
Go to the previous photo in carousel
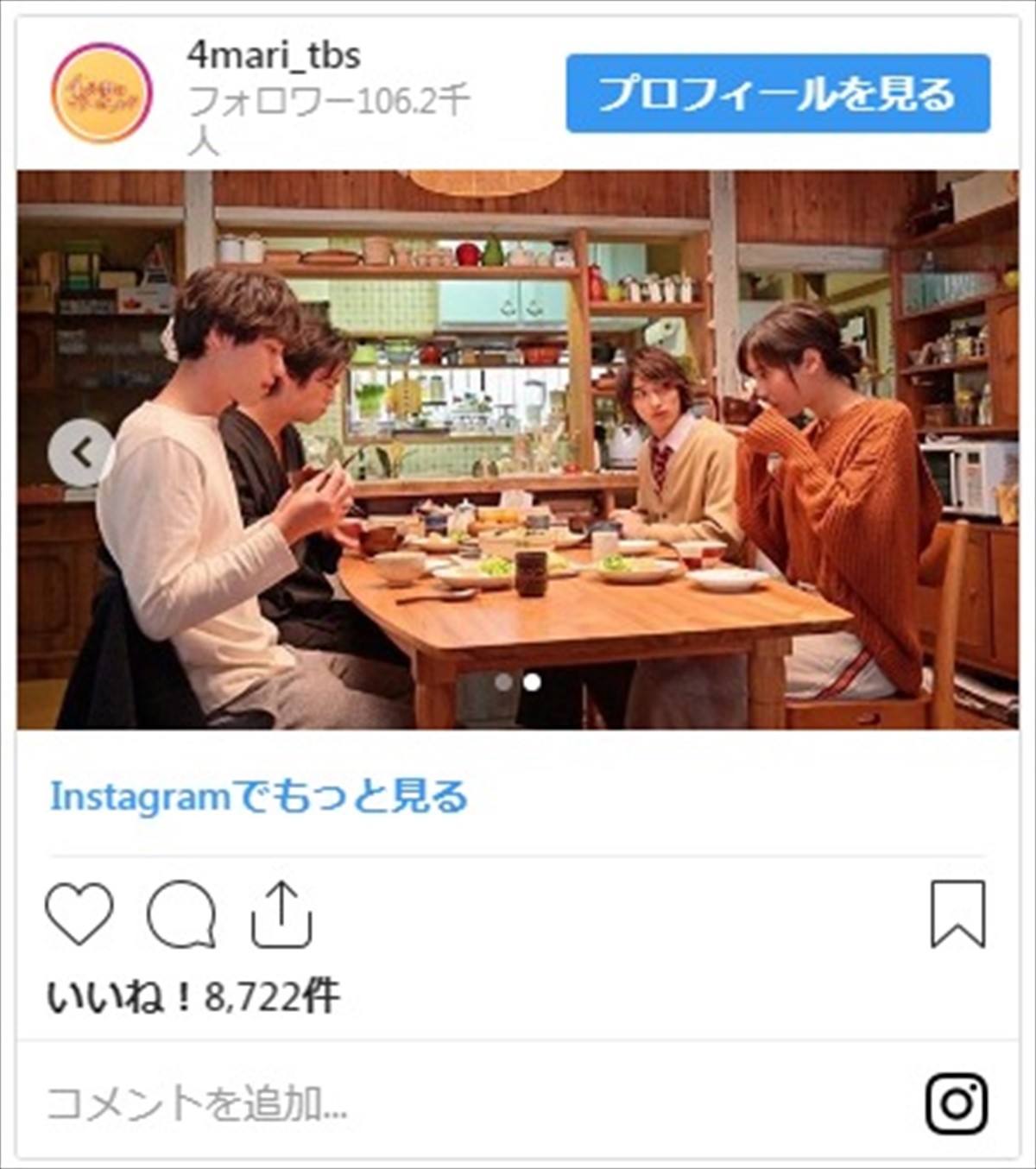pos(81,452)
